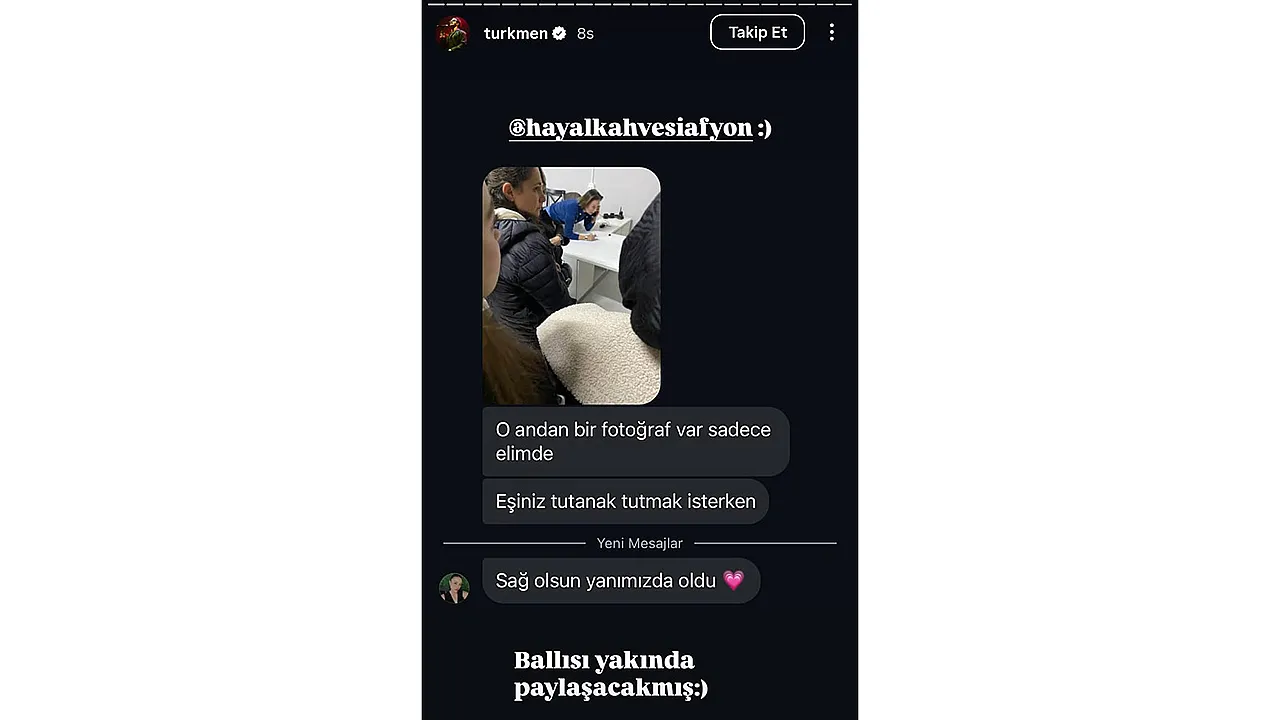Screen dimensions: 1280x720
Task: Open turkmen's profile picture
Action: 453,33
